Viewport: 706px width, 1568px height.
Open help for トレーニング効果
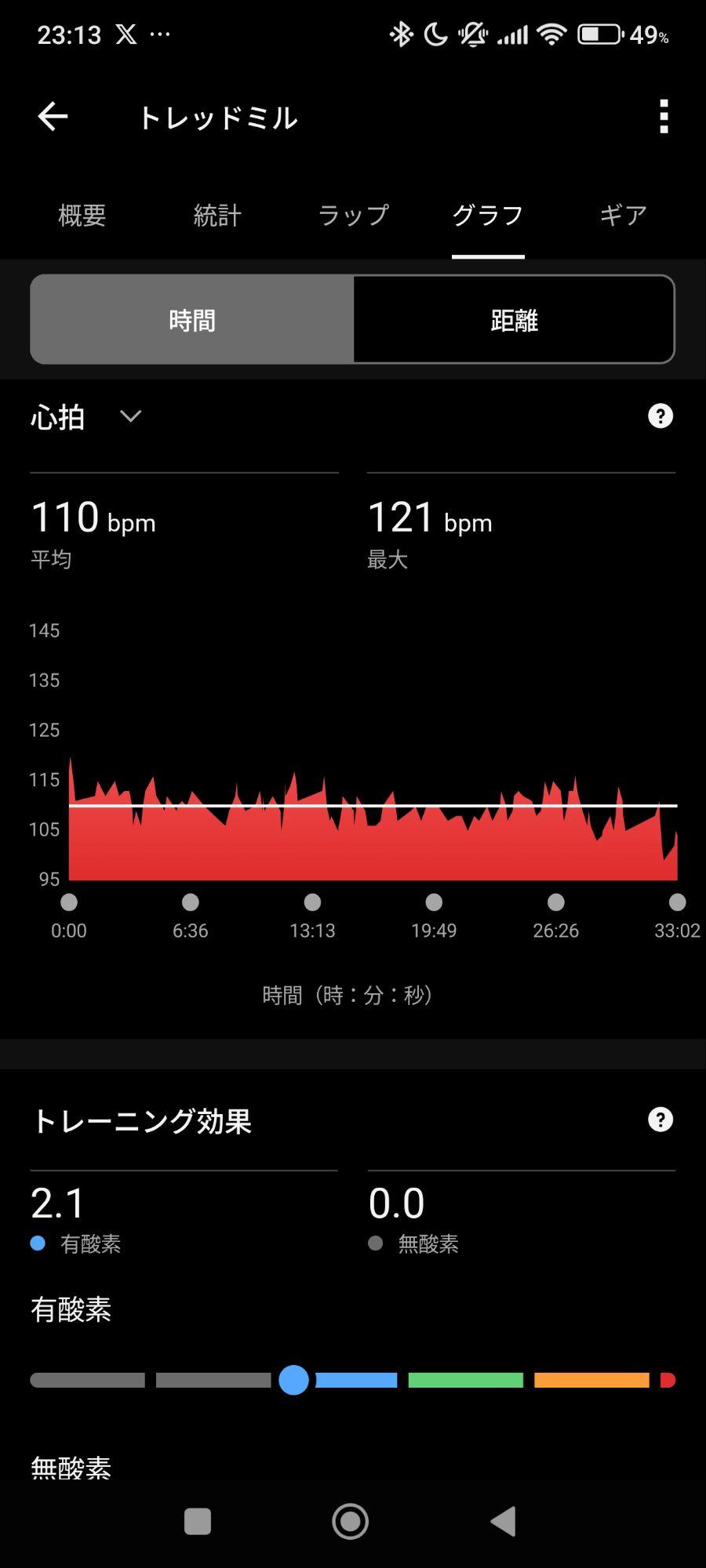tap(661, 1120)
